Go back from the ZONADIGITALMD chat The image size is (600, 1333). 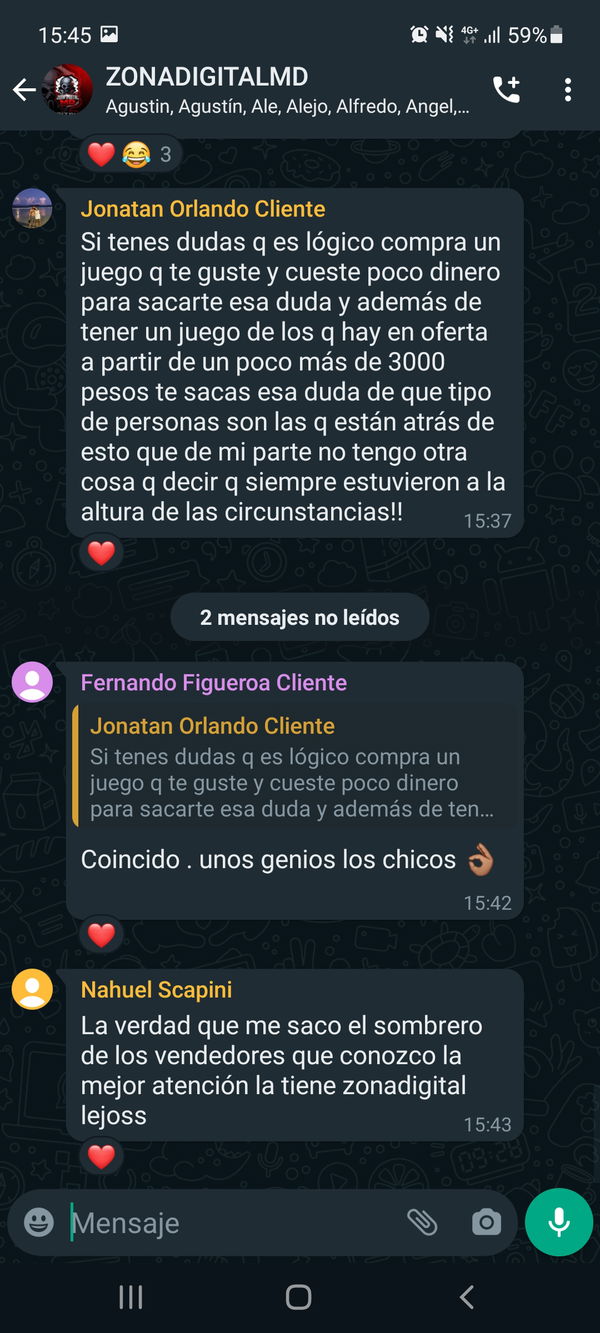coord(24,90)
